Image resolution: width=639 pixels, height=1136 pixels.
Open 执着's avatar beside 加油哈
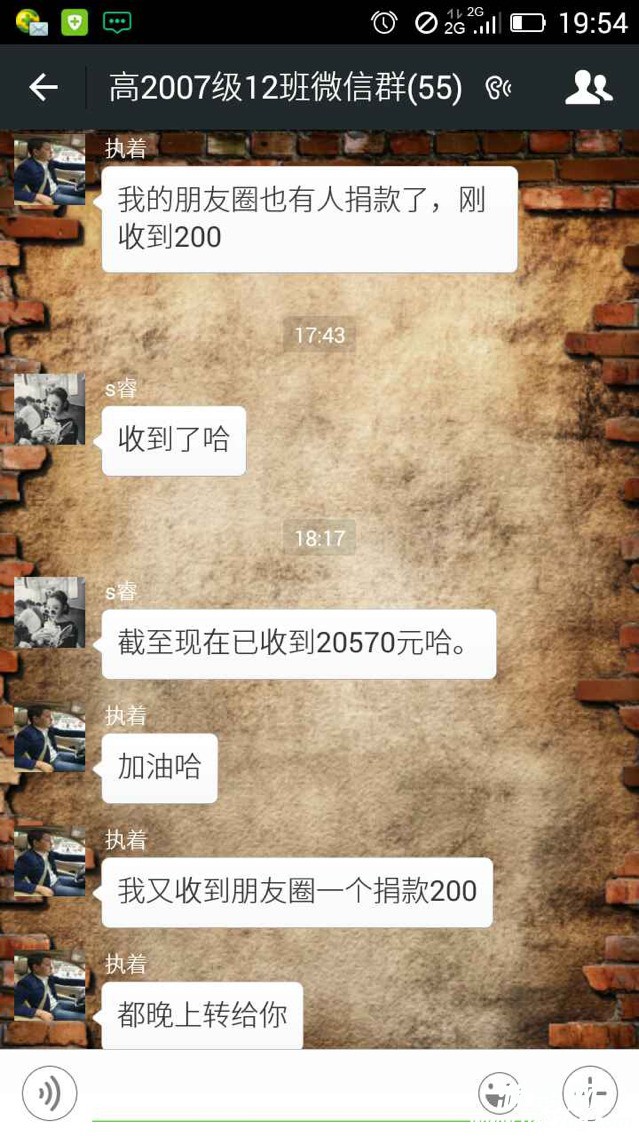(49, 738)
